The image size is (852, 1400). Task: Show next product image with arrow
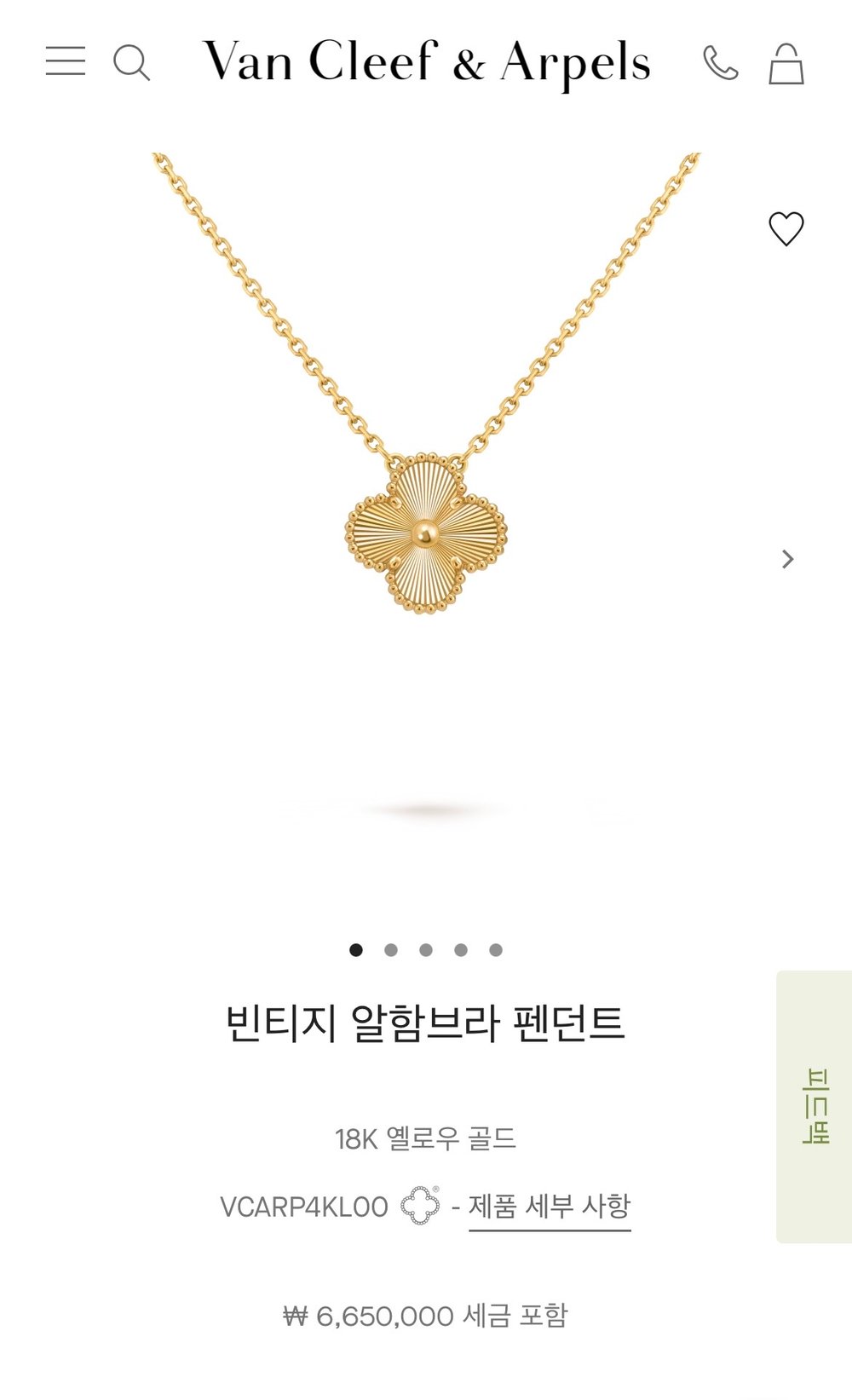pyautogui.click(x=787, y=559)
